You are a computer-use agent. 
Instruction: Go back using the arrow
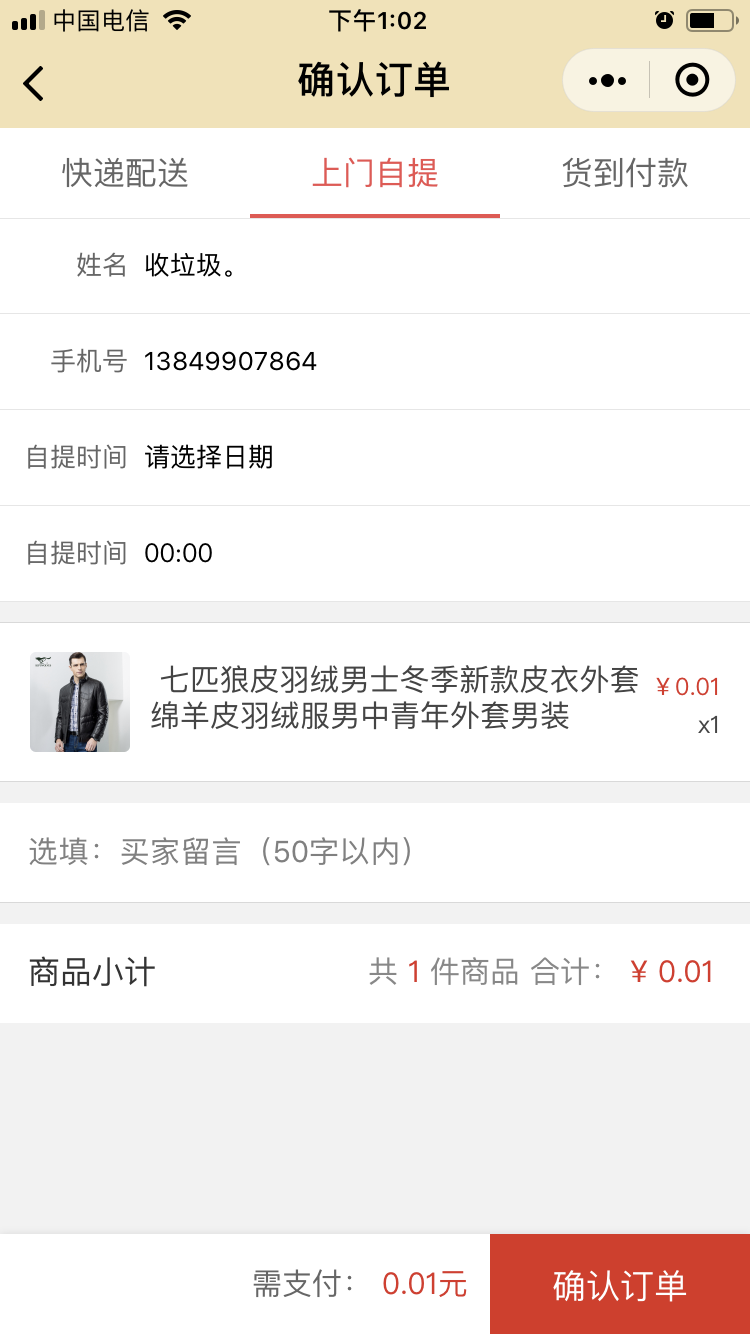click(34, 82)
